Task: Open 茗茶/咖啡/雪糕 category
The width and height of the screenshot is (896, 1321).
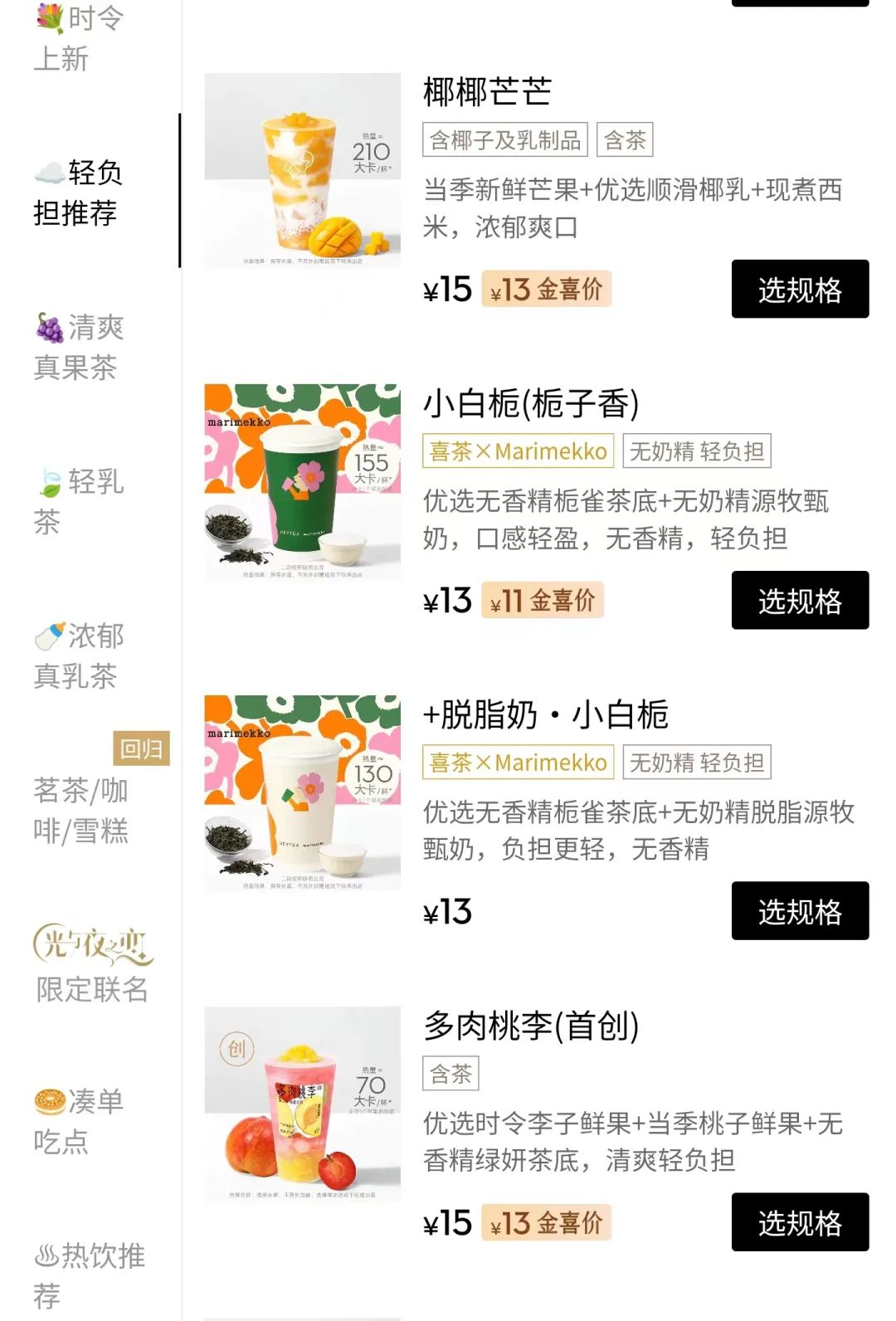Action: point(81,810)
